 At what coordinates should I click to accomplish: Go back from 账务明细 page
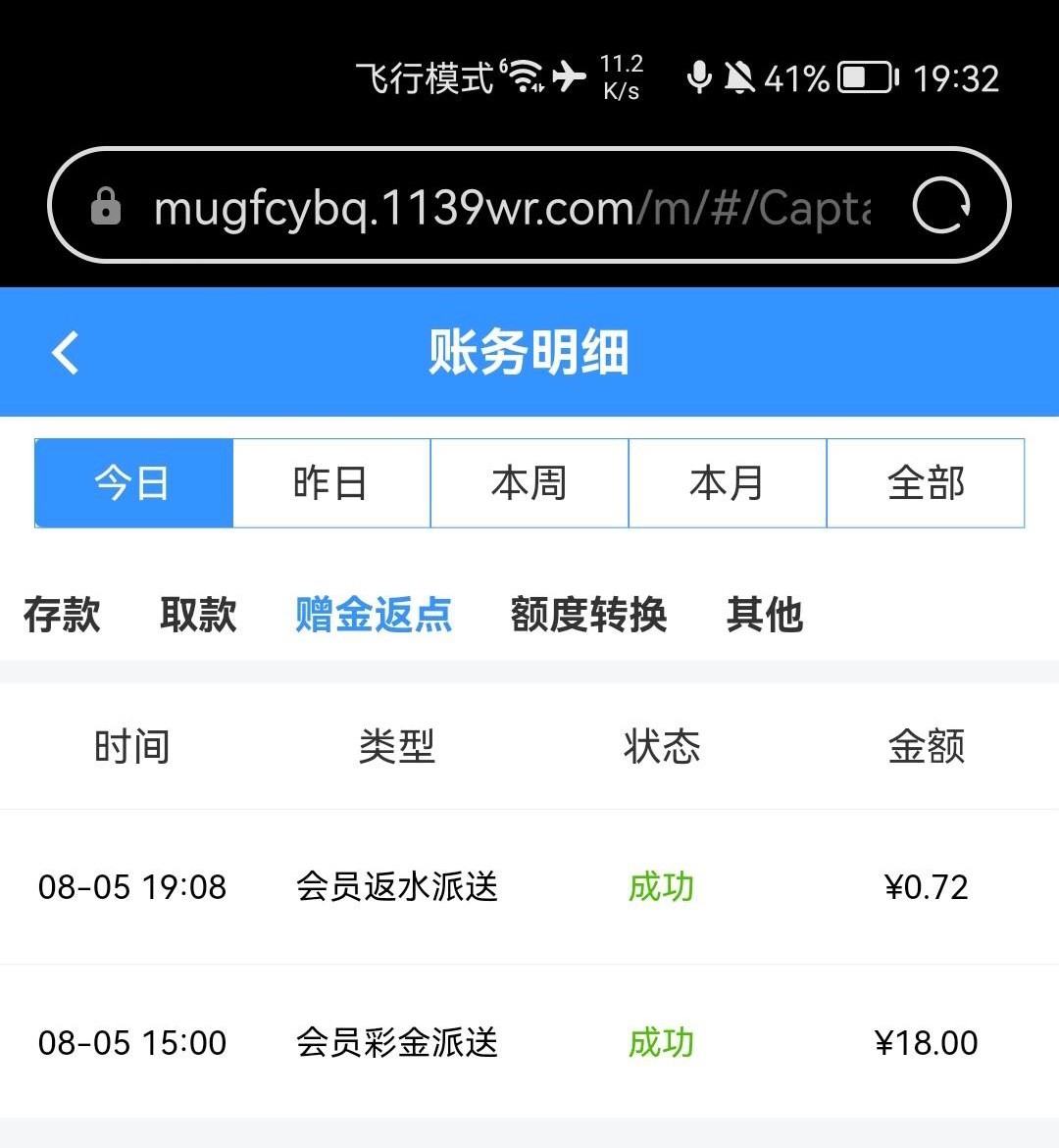click(66, 353)
